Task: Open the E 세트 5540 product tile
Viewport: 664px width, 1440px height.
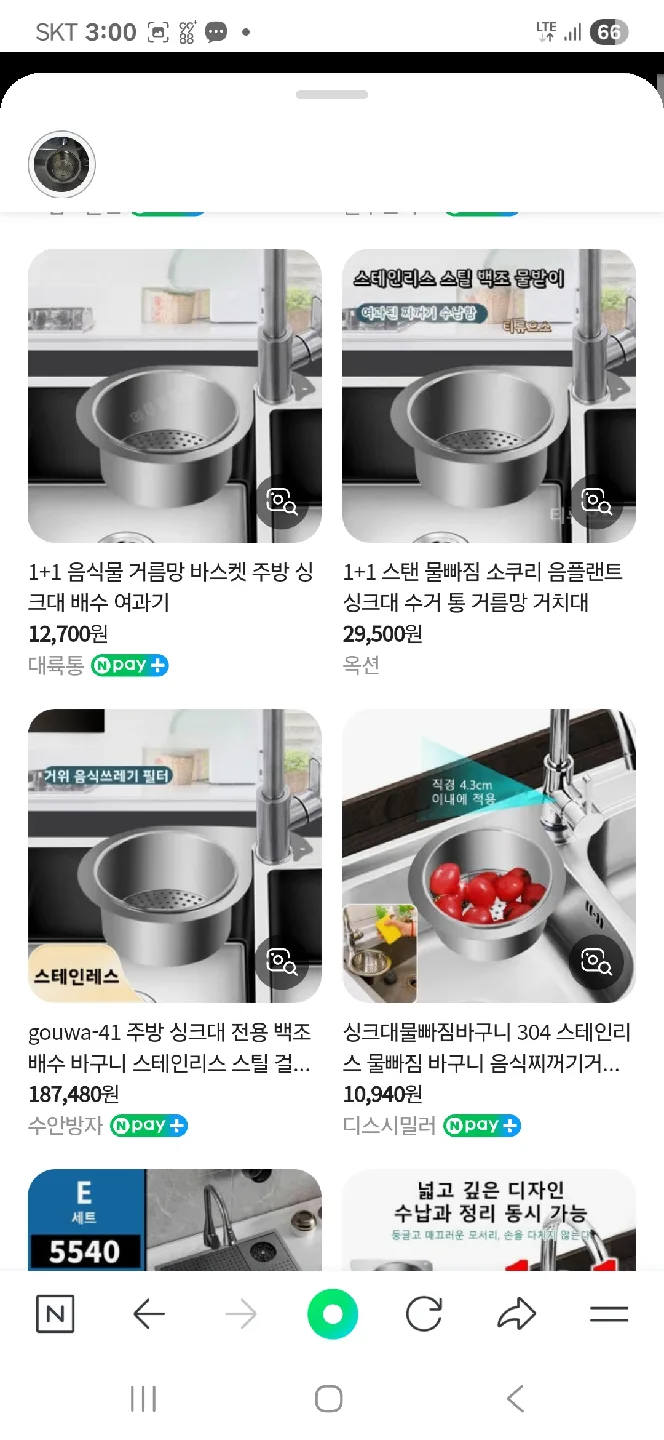Action: pyautogui.click(x=175, y=1220)
